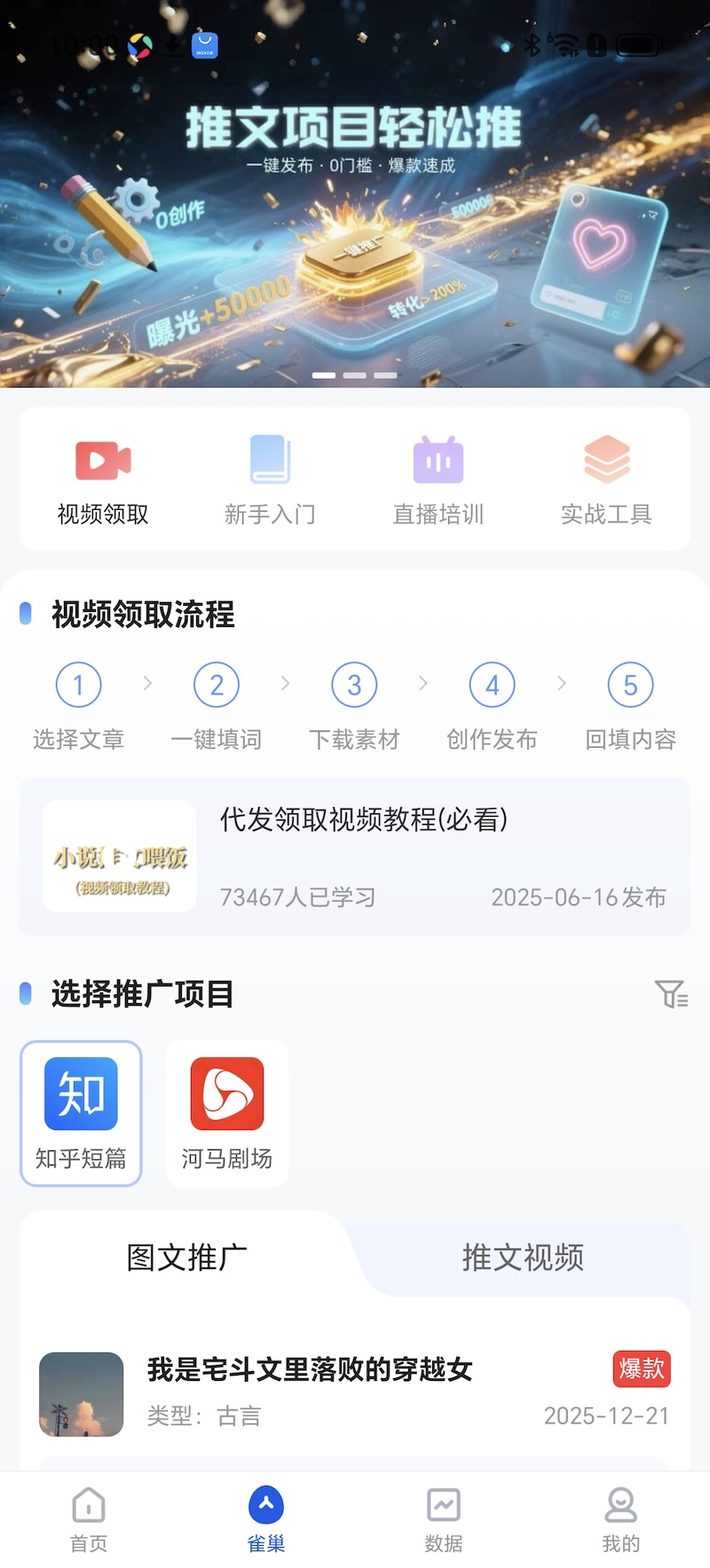Open the 新手入门 beginner guide
Screen dimensions: 710x1568
point(271,479)
